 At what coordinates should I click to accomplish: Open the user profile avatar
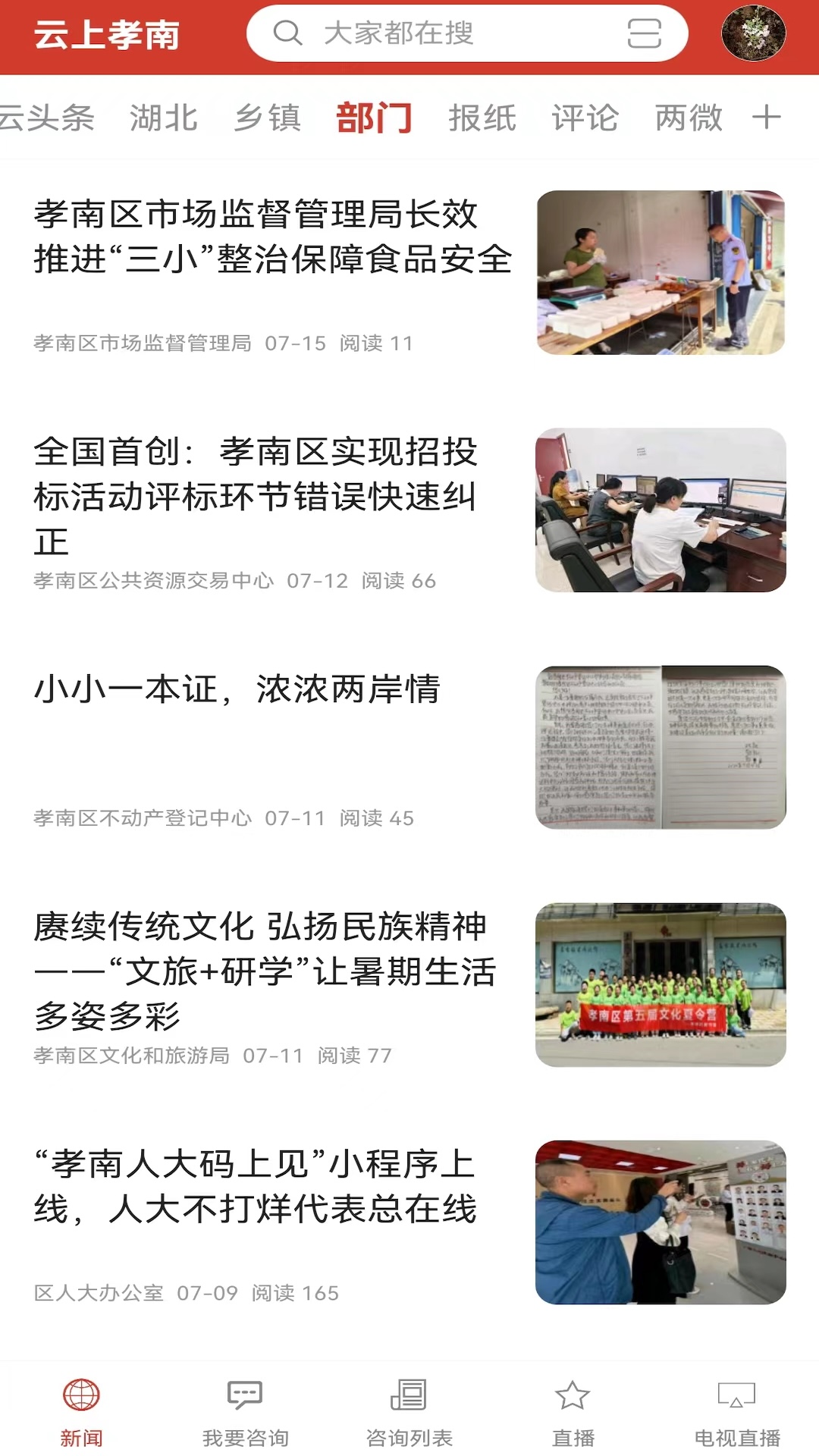[752, 33]
